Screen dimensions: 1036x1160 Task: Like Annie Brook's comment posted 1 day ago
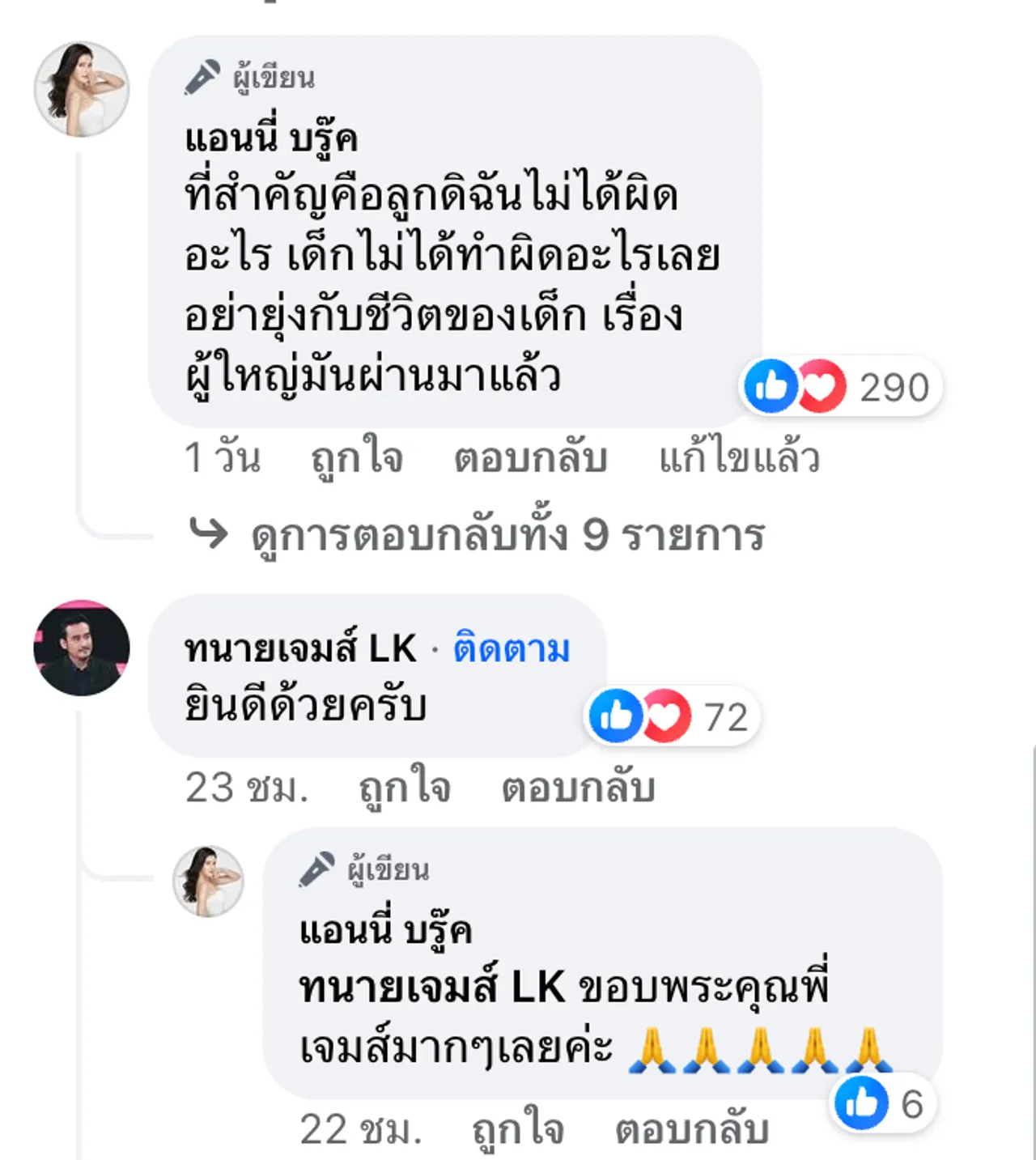(x=357, y=458)
